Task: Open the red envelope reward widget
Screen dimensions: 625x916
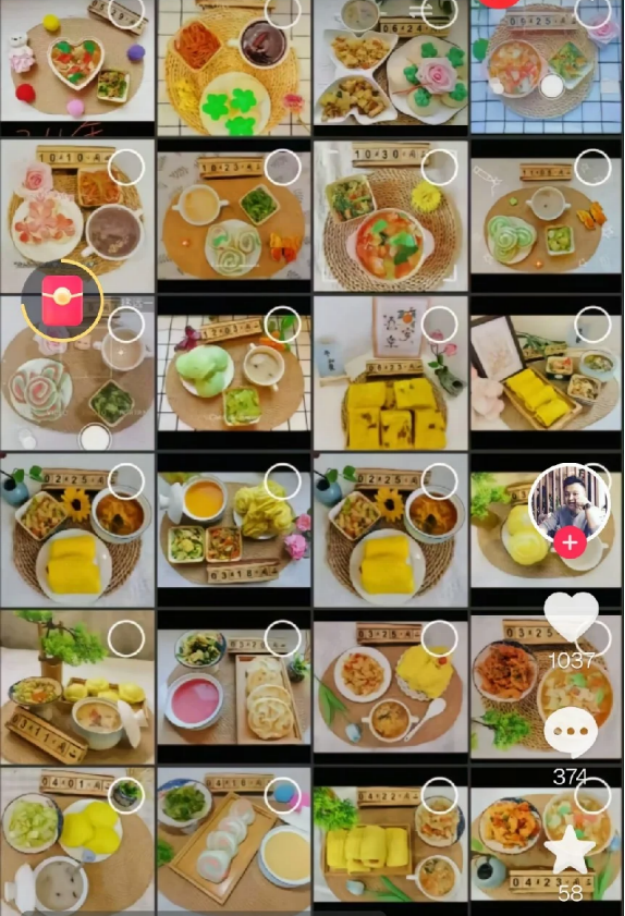Action: tap(62, 301)
